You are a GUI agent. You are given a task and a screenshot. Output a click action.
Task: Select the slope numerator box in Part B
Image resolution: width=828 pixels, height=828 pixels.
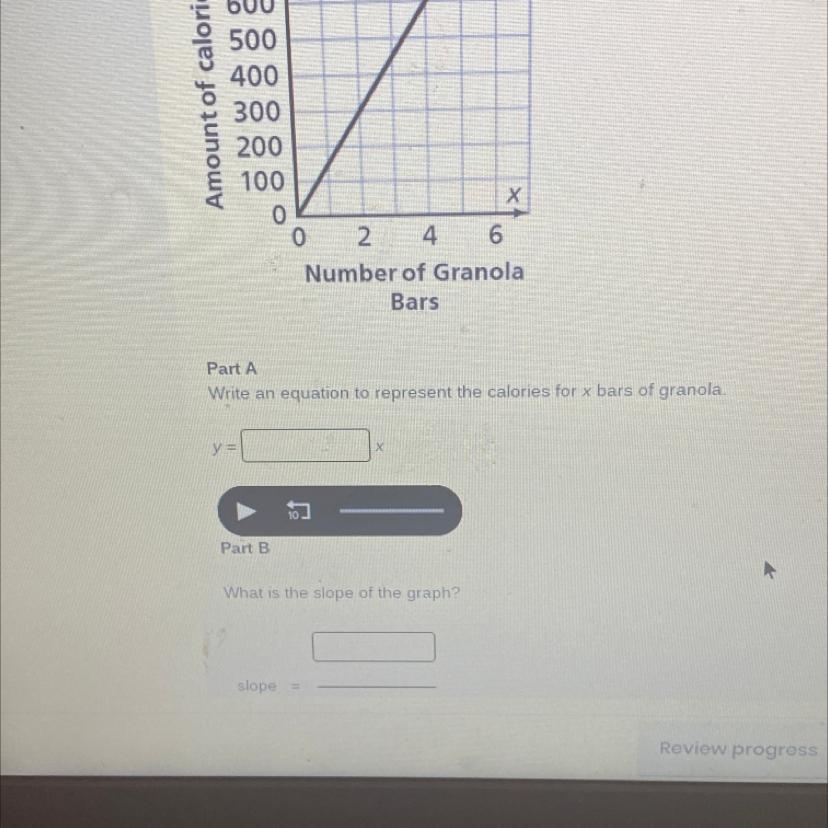[x=374, y=647]
